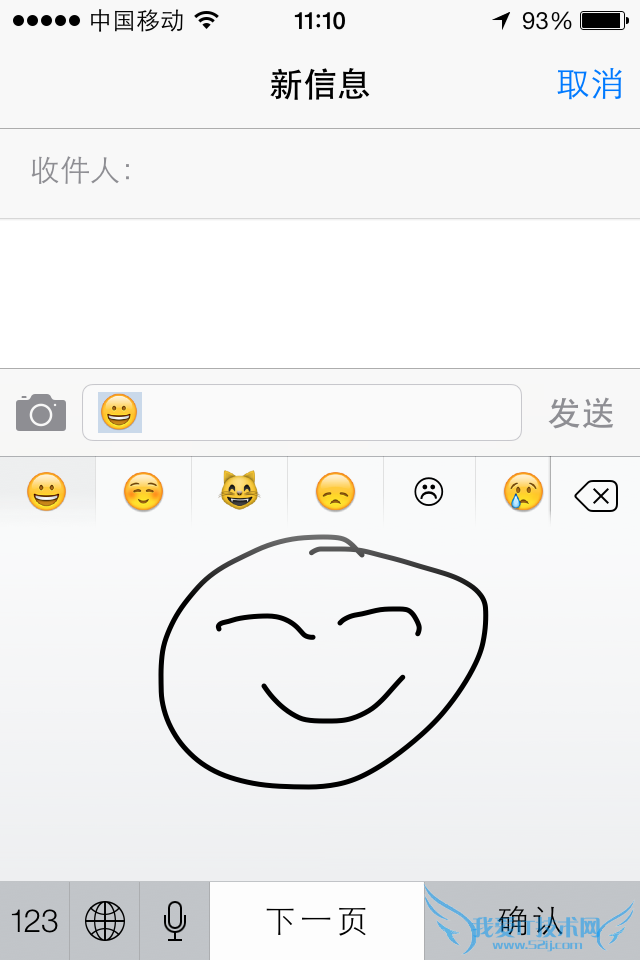The image size is (640, 960).
Task: Switch to the 123 numeric keyboard
Action: (x=35, y=921)
